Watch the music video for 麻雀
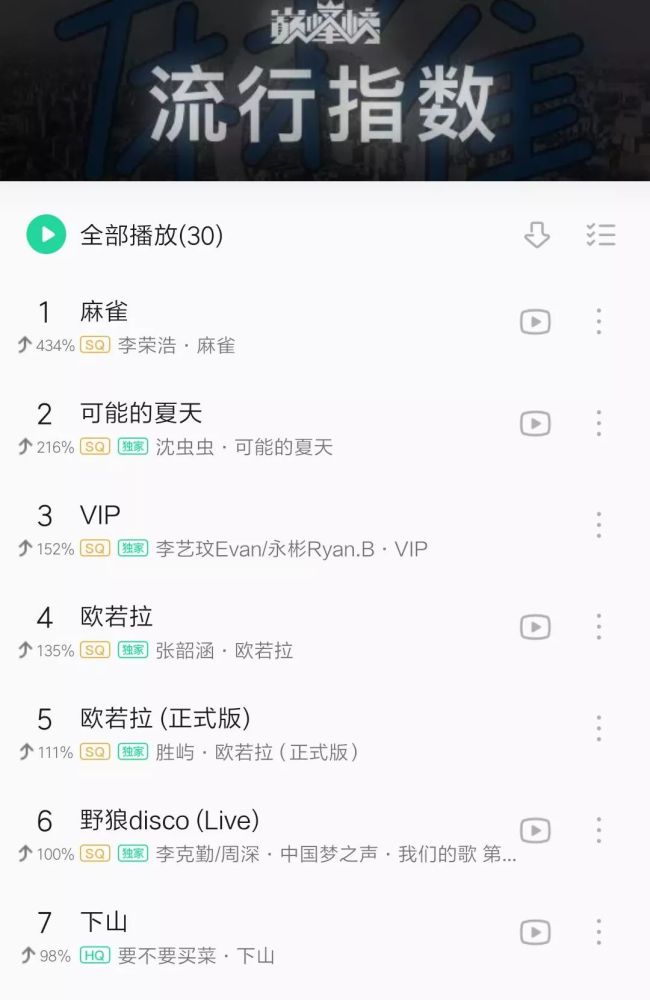650x1000 pixels. [535, 322]
